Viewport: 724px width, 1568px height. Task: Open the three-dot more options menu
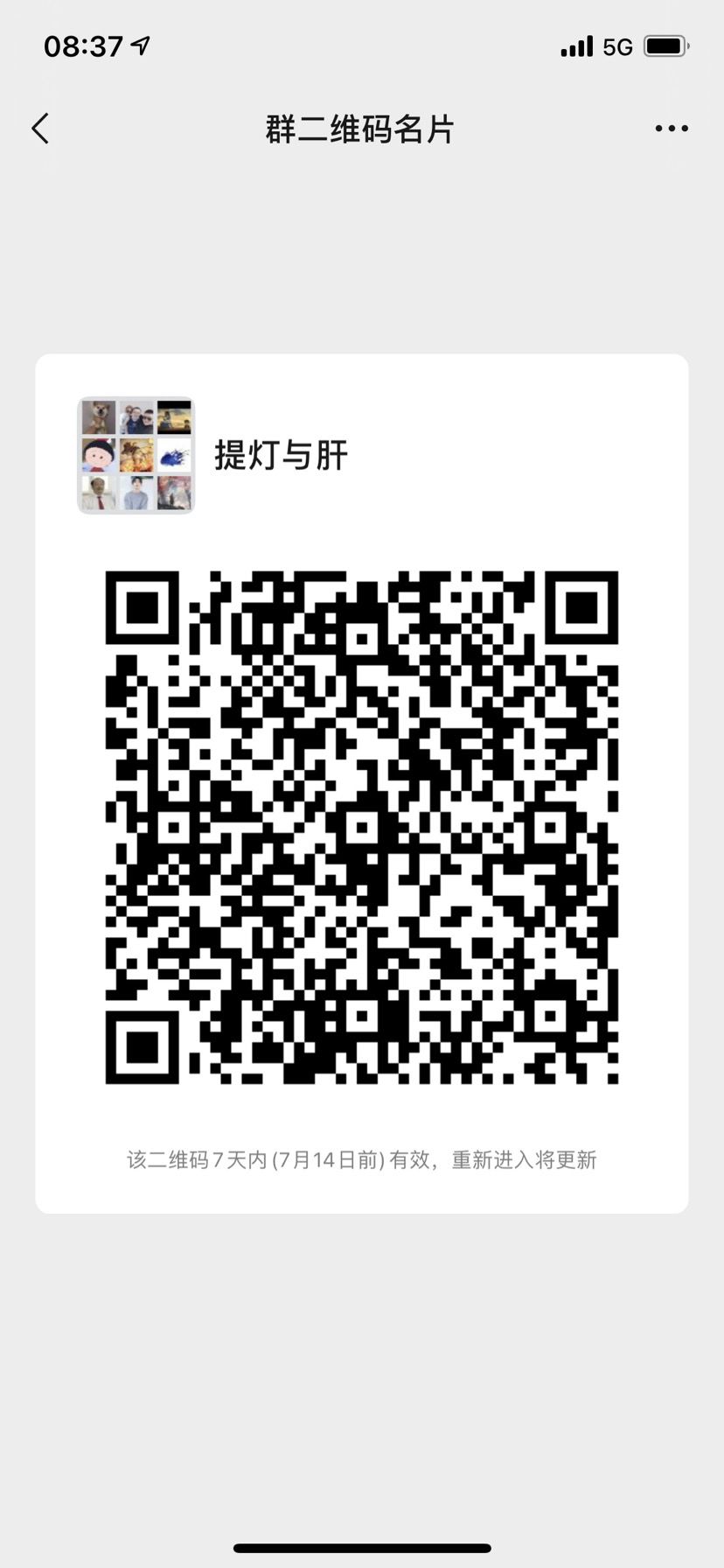click(x=672, y=129)
